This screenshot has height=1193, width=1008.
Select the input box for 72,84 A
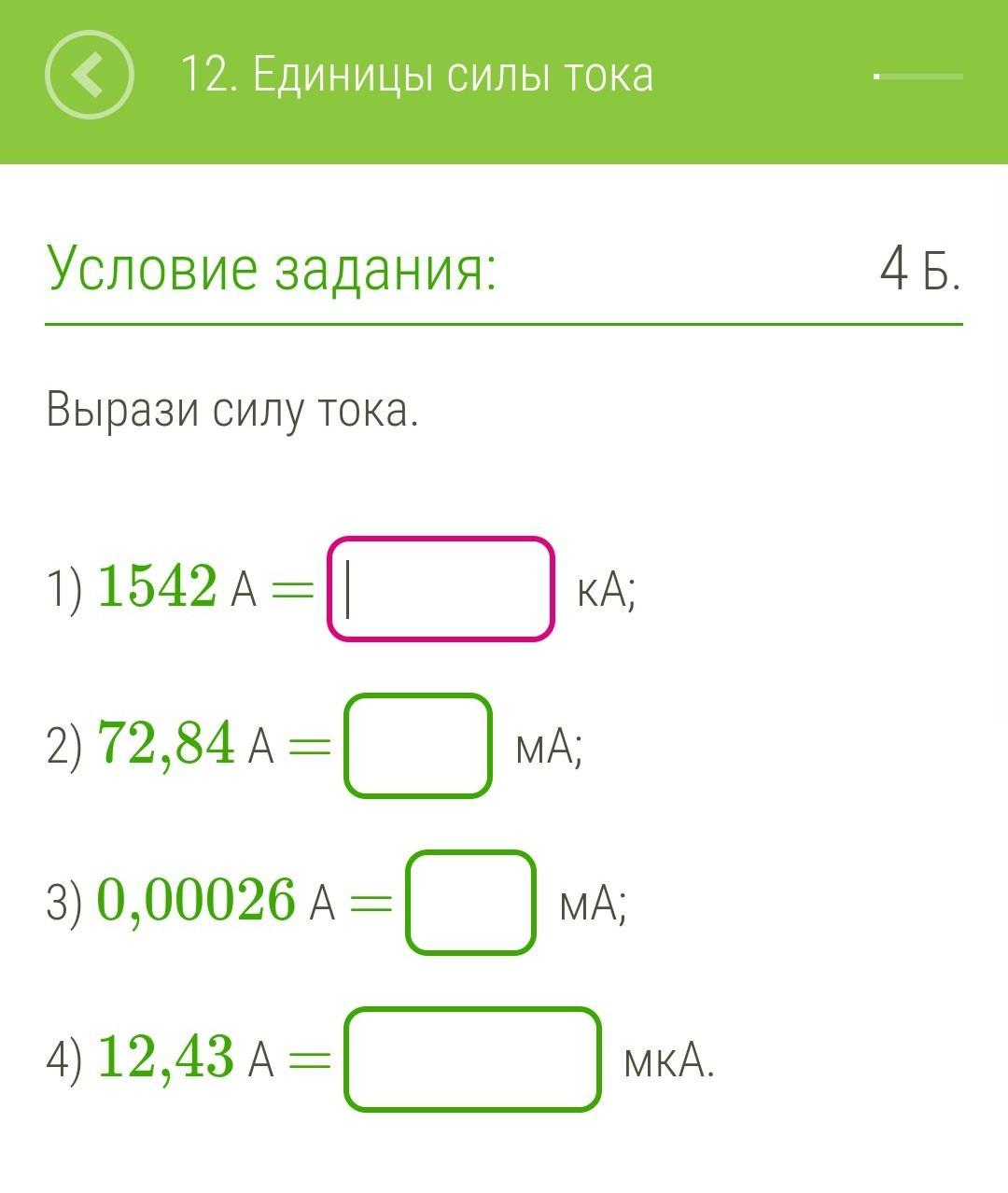(x=418, y=746)
